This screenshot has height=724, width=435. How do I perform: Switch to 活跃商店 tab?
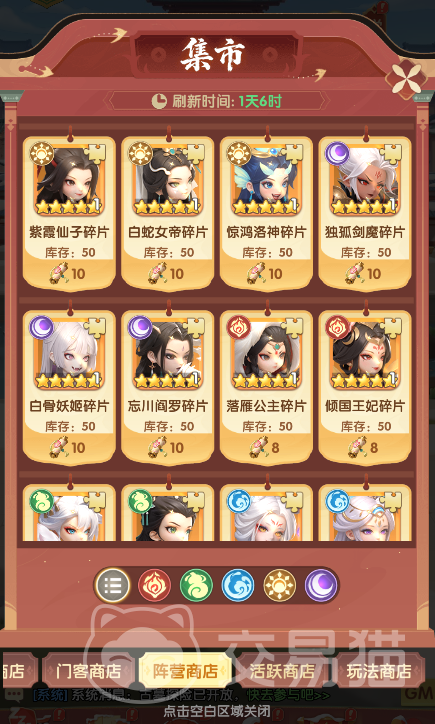(x=282, y=670)
